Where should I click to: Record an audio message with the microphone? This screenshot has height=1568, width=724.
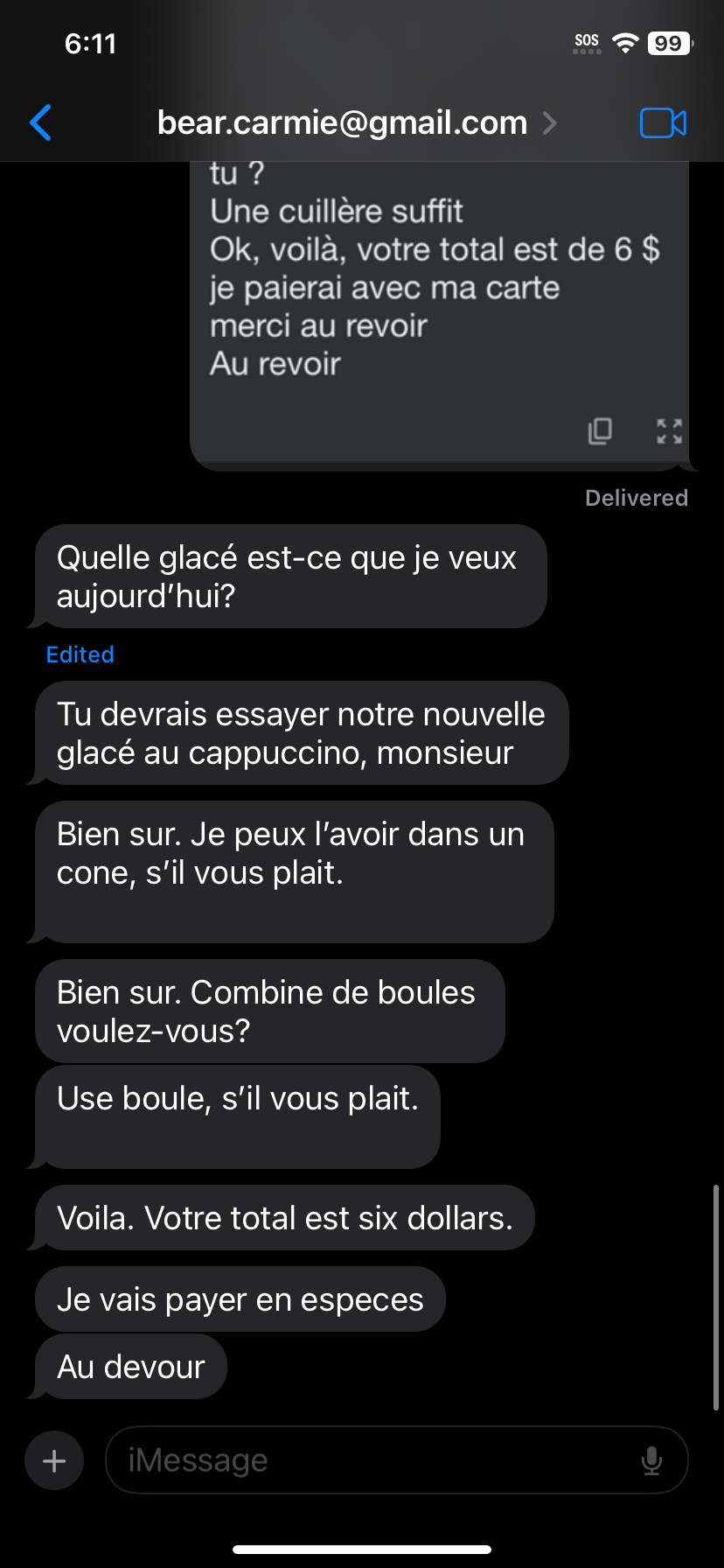[x=651, y=1460]
